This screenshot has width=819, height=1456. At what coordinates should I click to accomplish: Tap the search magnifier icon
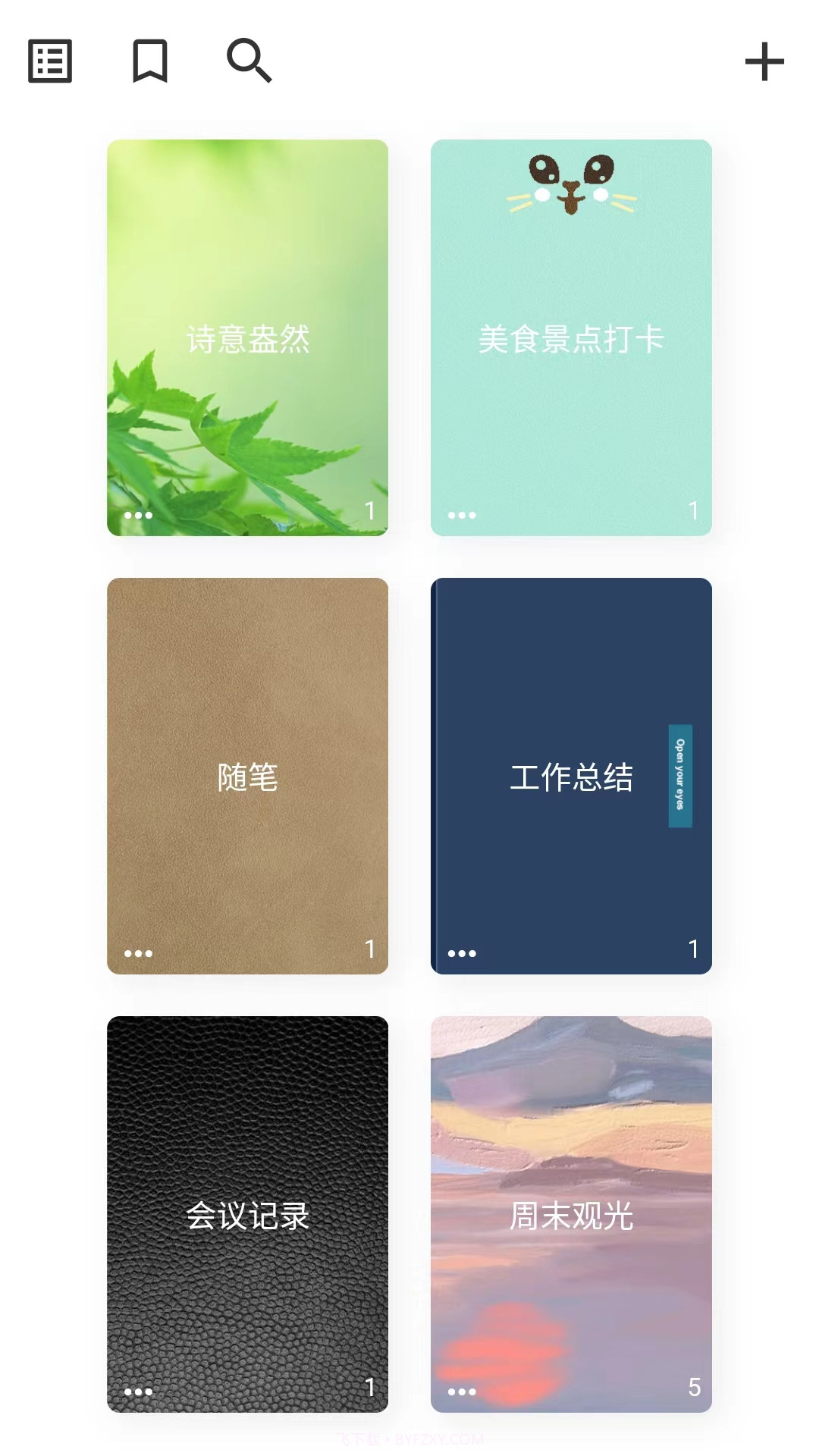tap(249, 60)
